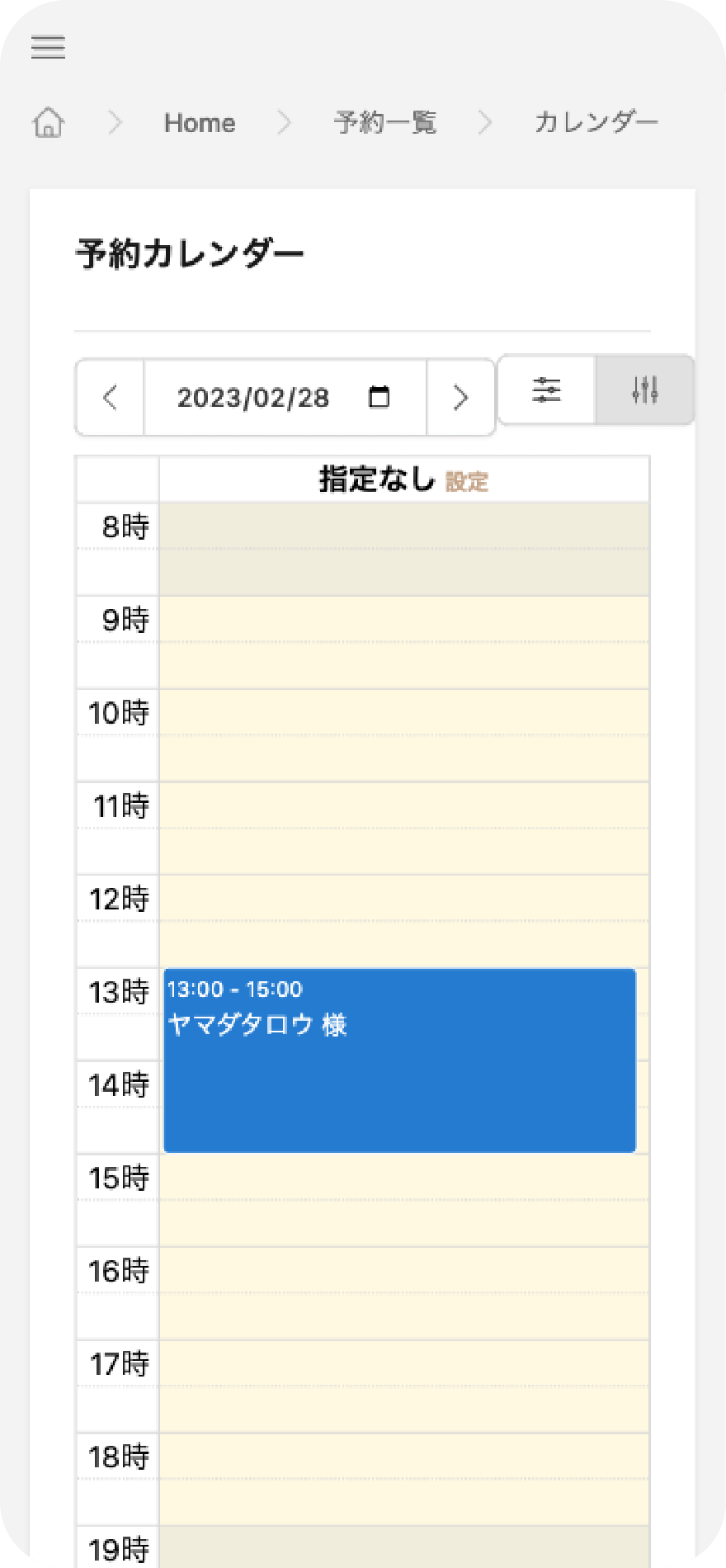Open ヤマダタロウ 様 reservation 13:00 - 15:00
The width and height of the screenshot is (726, 1568).
pyautogui.click(x=400, y=1060)
